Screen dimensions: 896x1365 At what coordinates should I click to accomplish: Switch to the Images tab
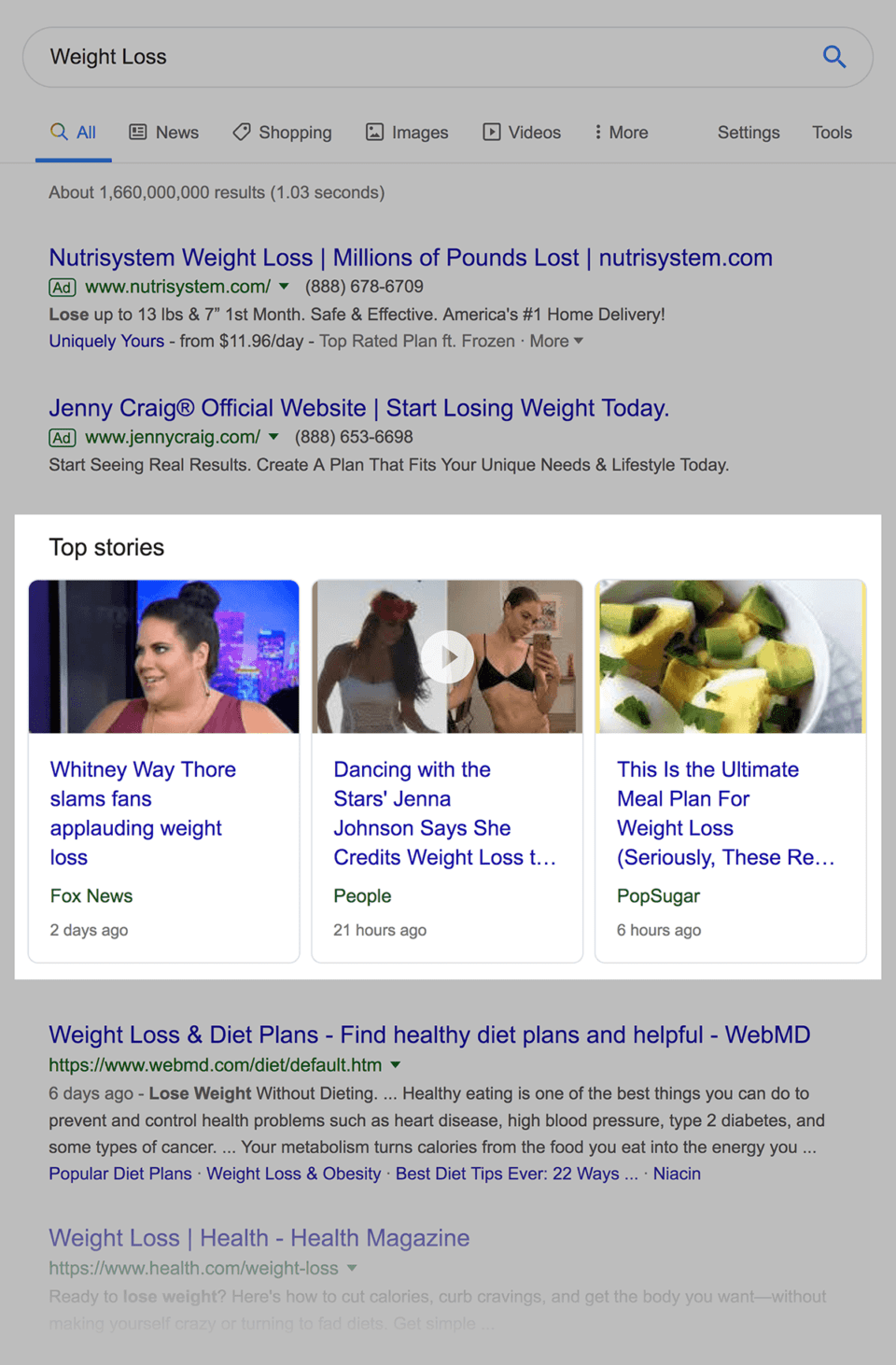point(407,133)
